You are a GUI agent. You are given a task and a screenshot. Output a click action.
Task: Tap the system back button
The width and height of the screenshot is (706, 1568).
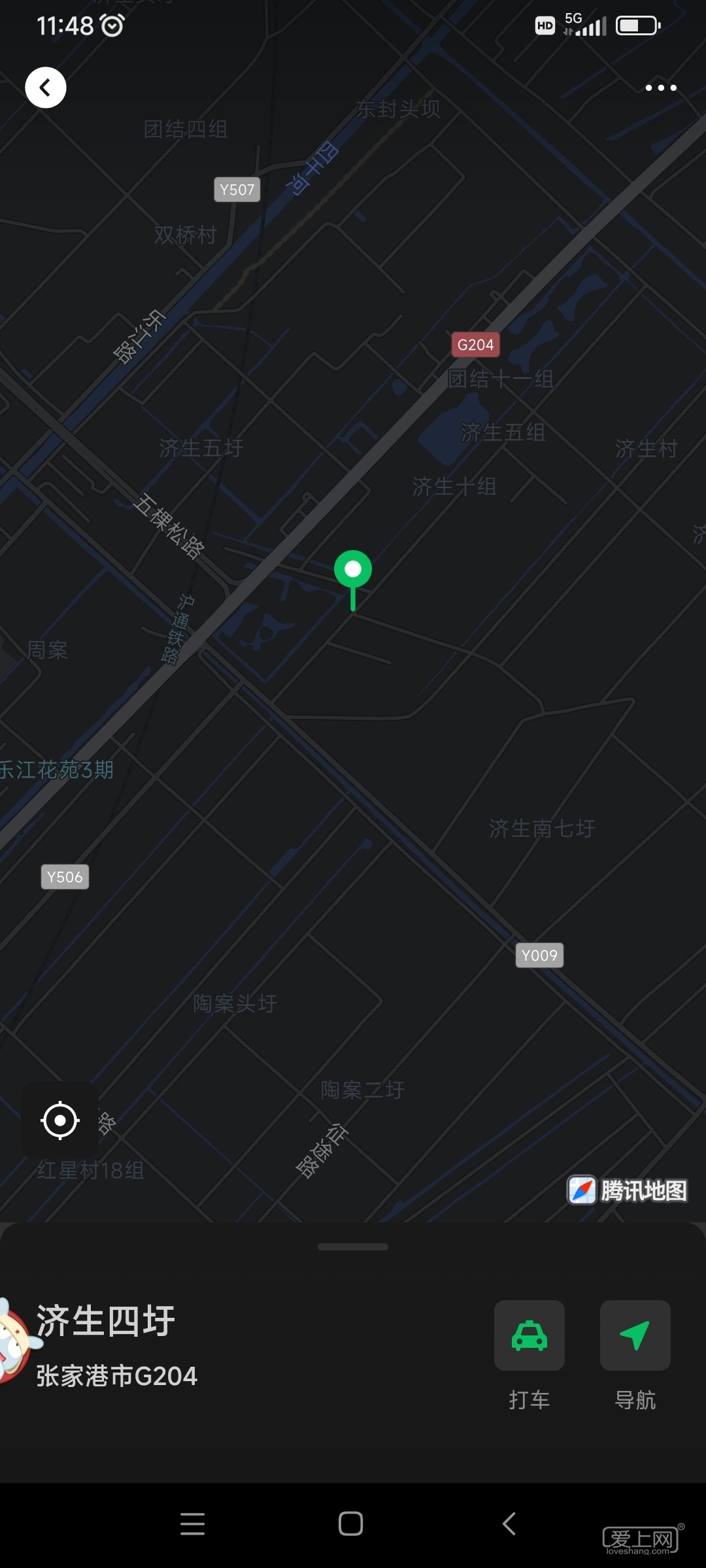click(509, 1524)
